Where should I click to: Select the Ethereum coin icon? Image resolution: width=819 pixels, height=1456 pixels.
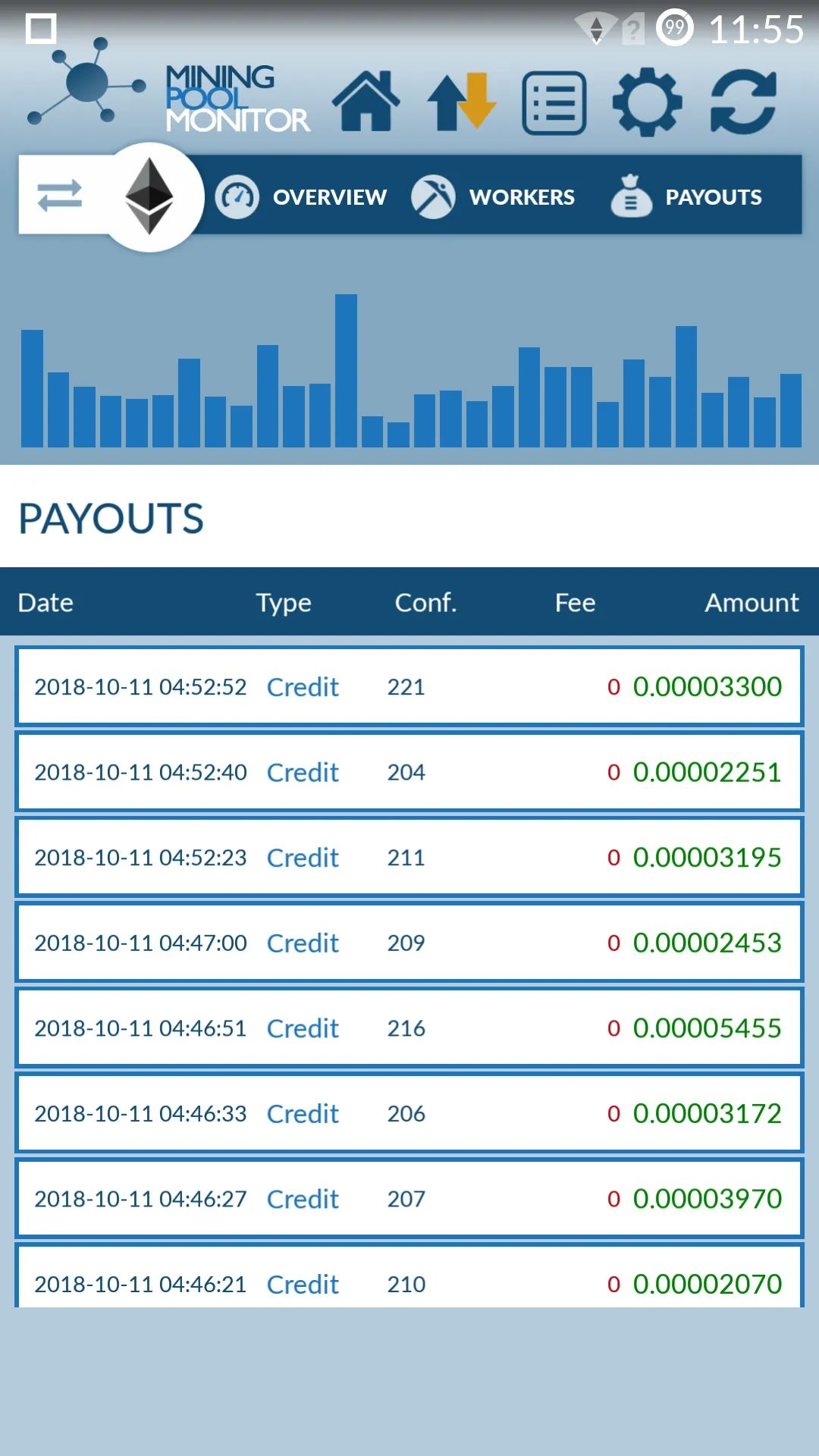coord(149,196)
